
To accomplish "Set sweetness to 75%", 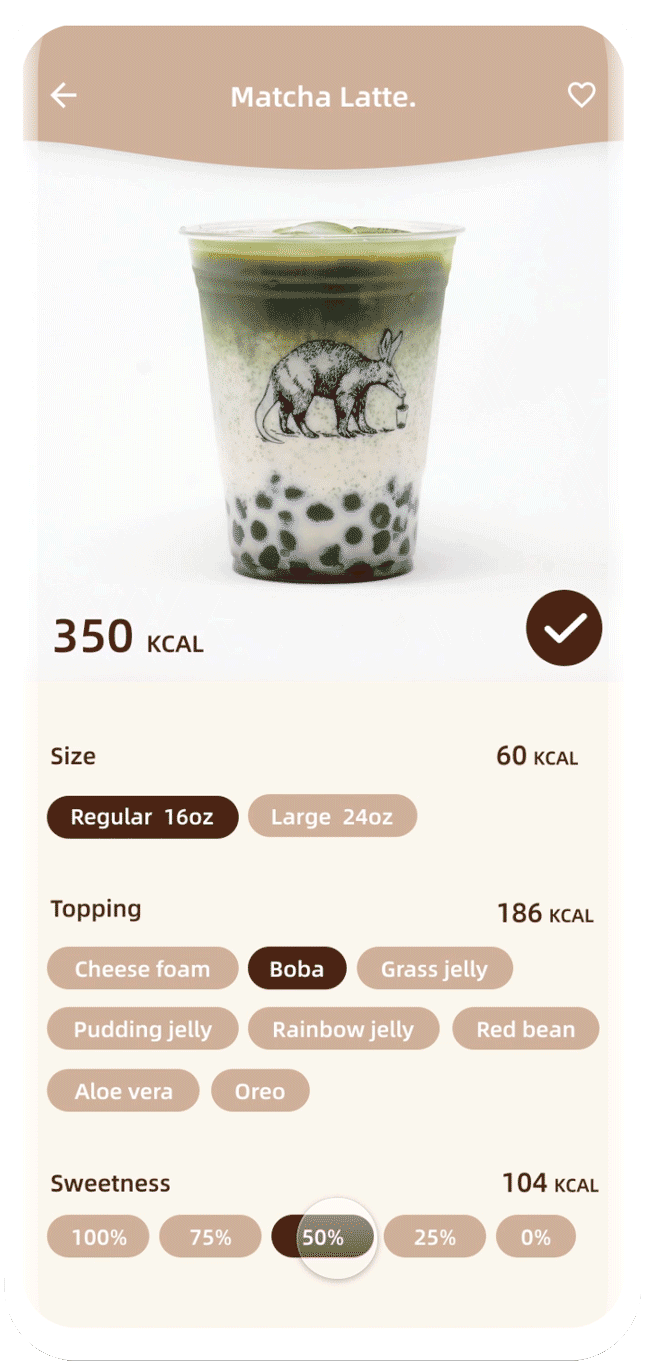I will [x=210, y=1237].
